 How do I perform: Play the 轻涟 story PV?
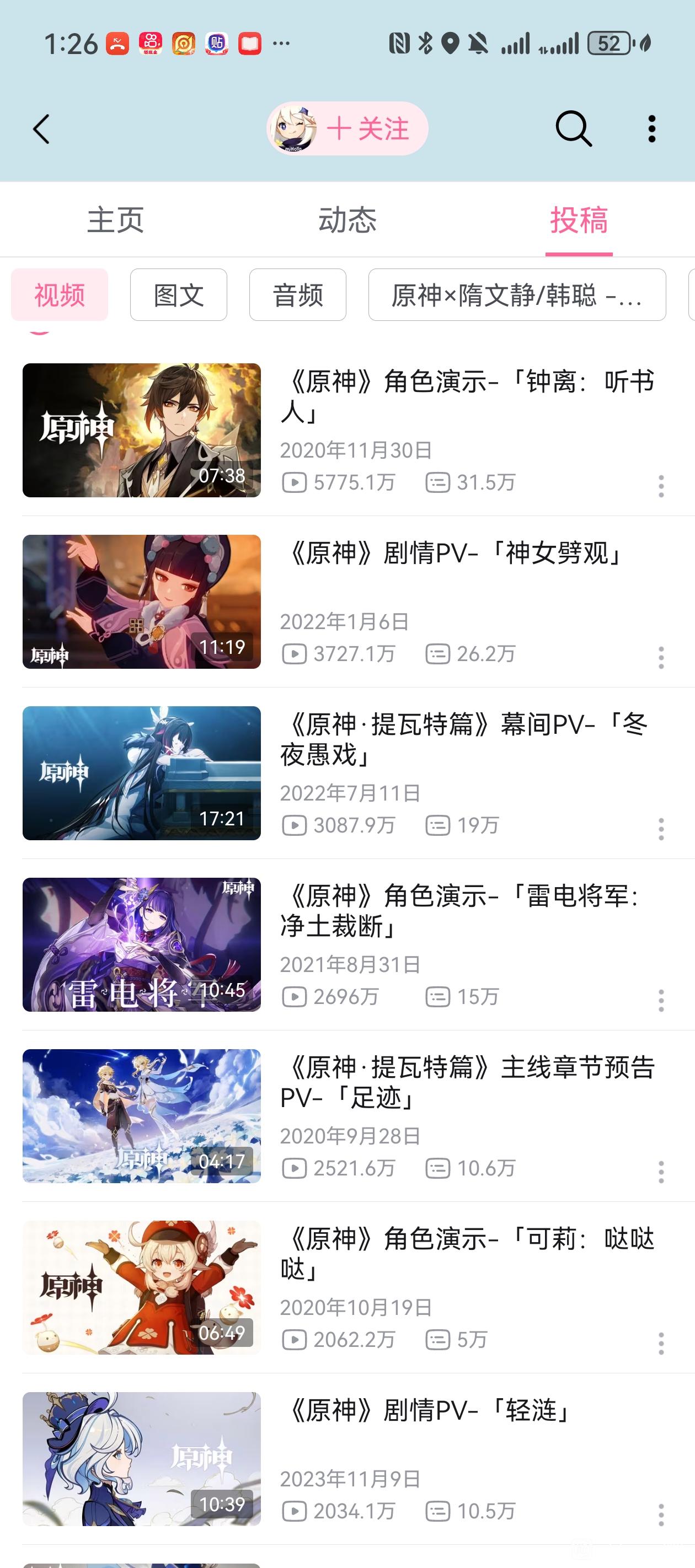pos(142,1459)
